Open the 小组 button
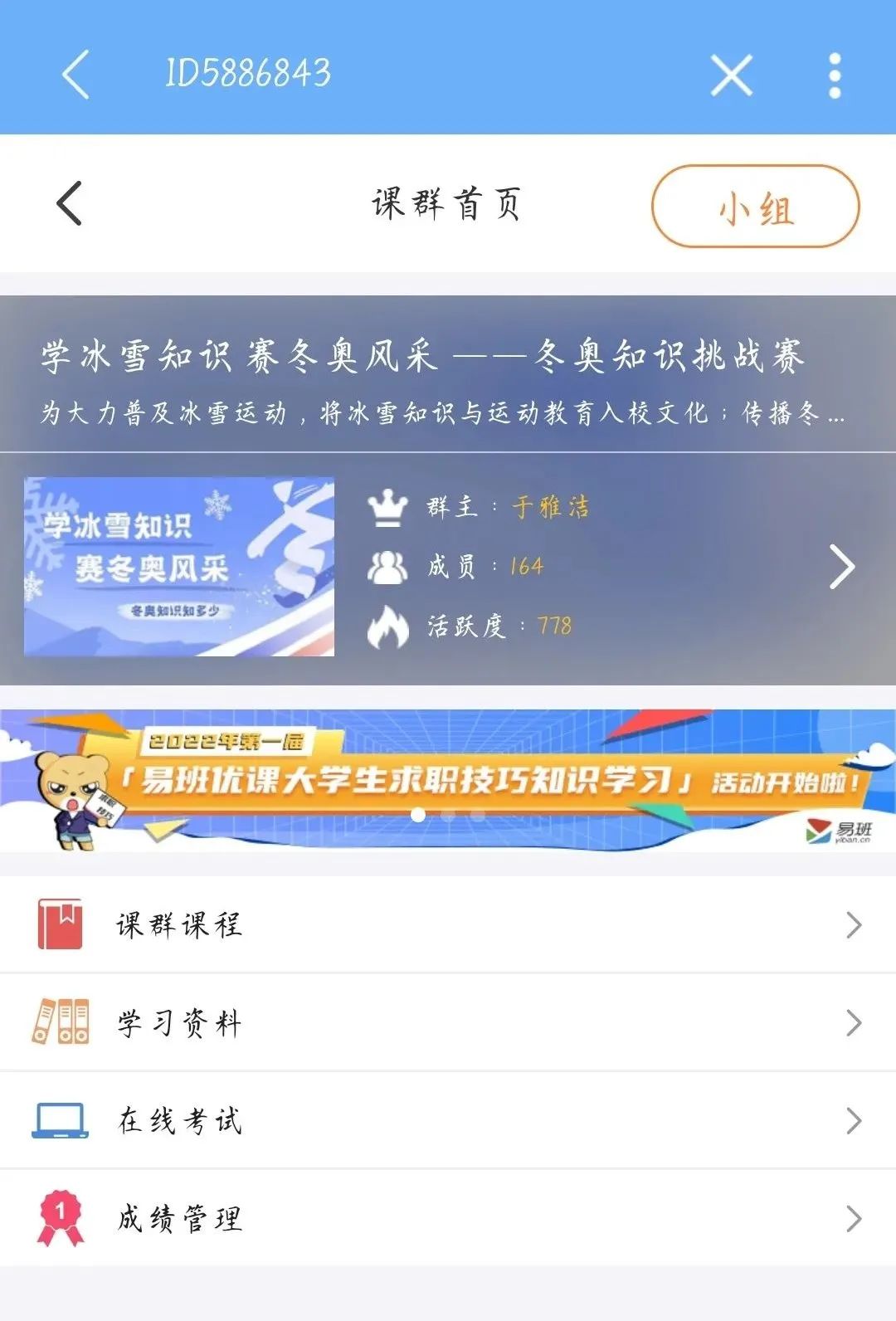The height and width of the screenshot is (1321, 896). tap(755, 207)
